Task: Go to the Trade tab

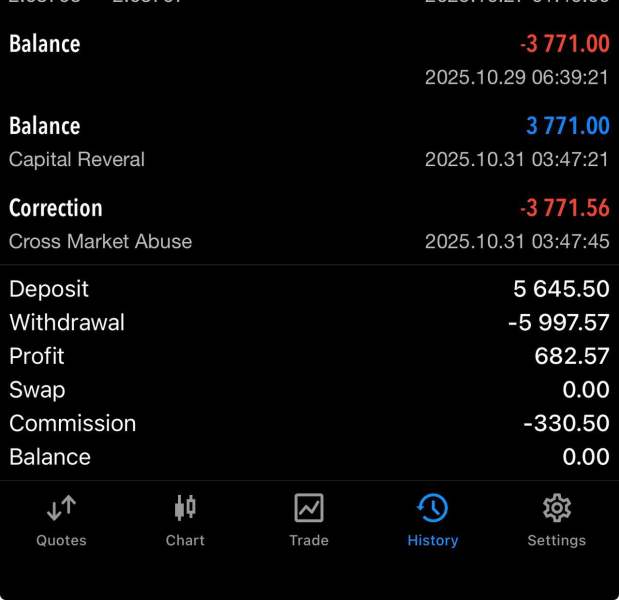Action: coord(309,520)
